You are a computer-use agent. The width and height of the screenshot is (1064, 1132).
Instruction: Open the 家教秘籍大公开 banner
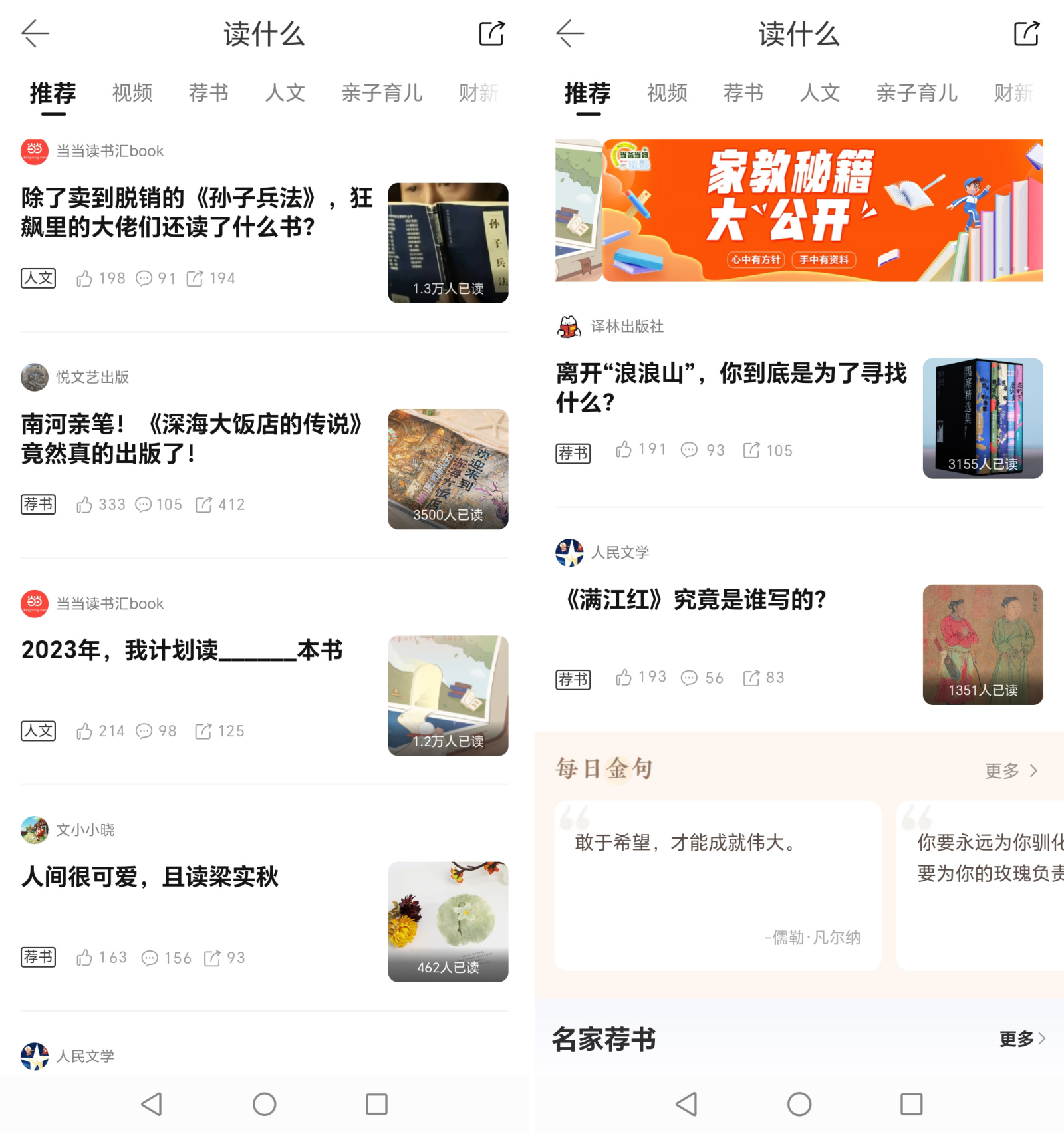click(799, 210)
